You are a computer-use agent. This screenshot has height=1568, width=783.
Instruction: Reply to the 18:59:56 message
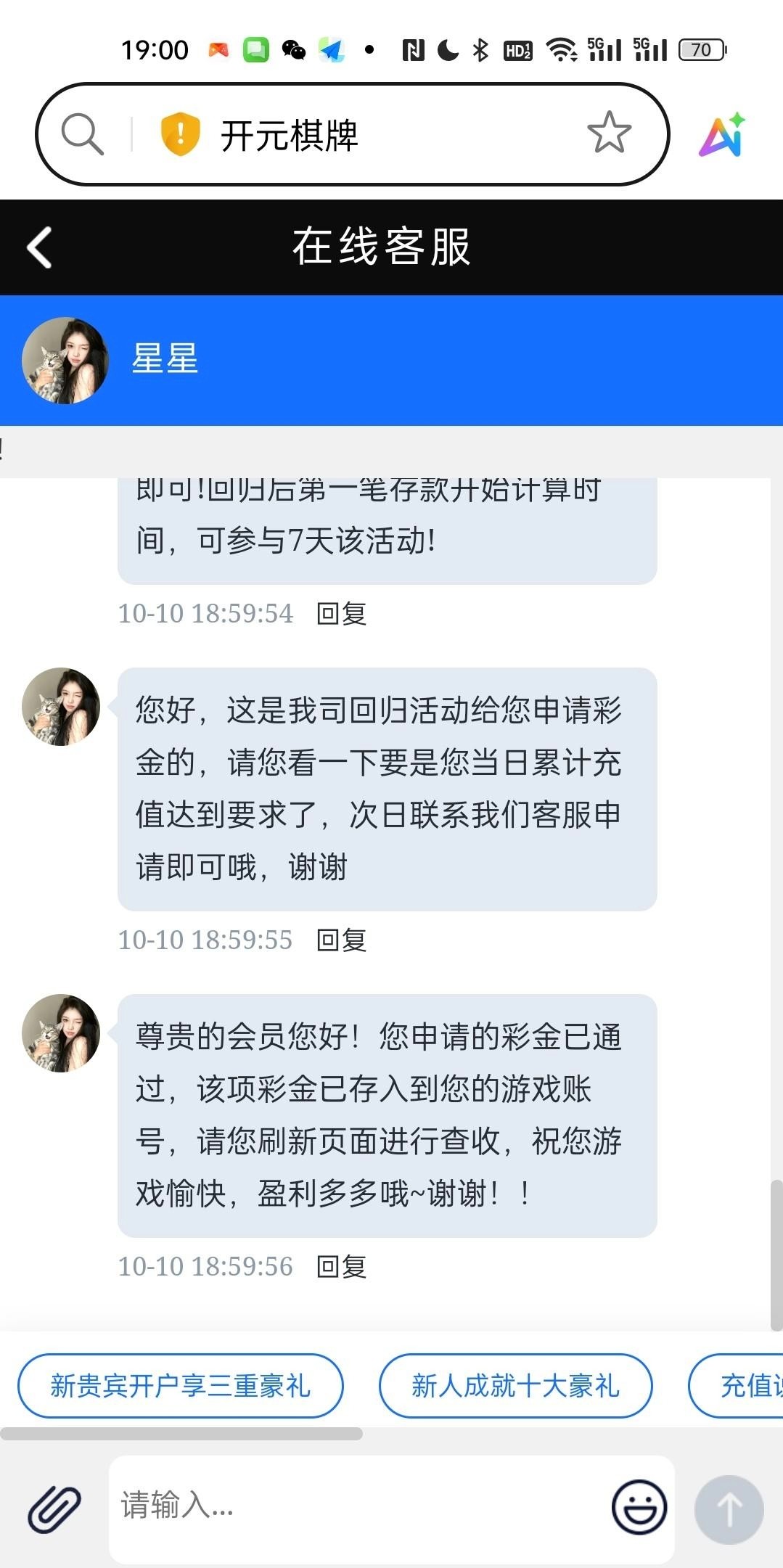click(342, 1267)
